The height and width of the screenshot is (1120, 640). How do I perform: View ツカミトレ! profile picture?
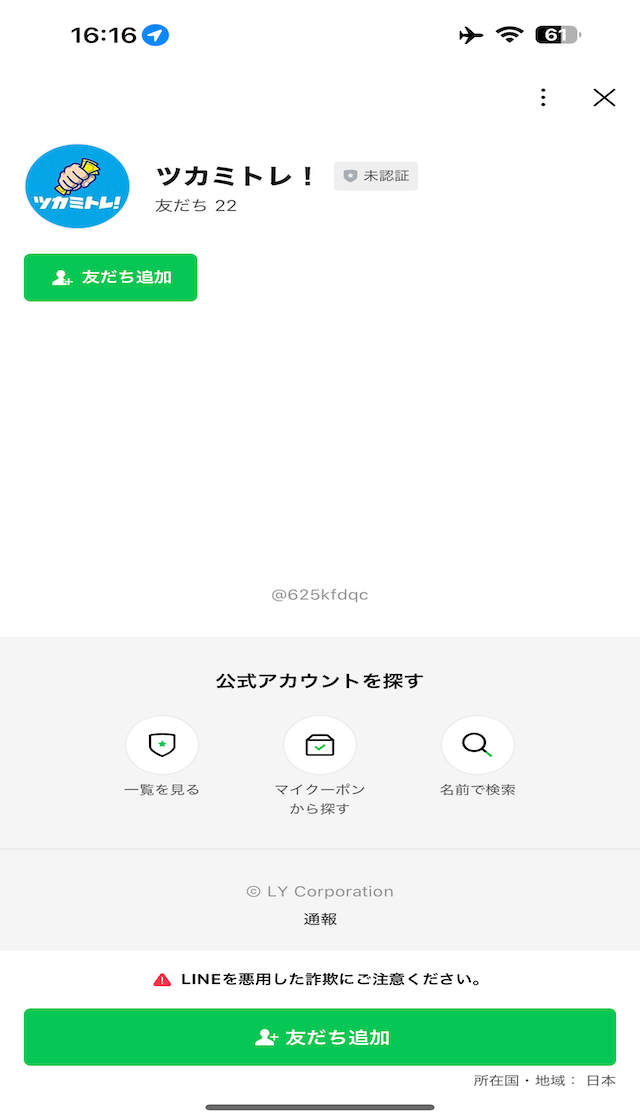(x=77, y=186)
